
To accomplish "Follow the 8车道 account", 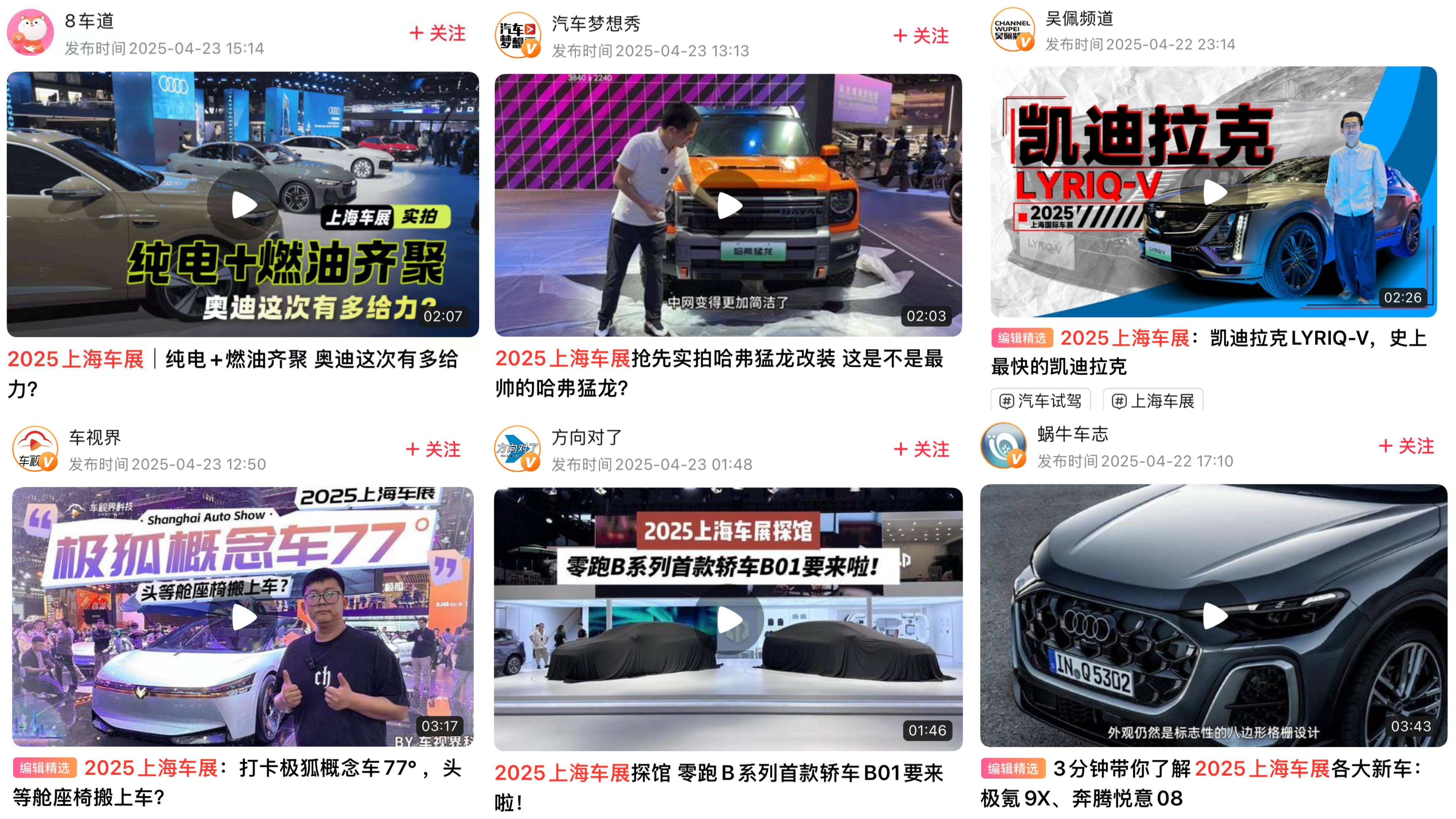I will tap(437, 33).
